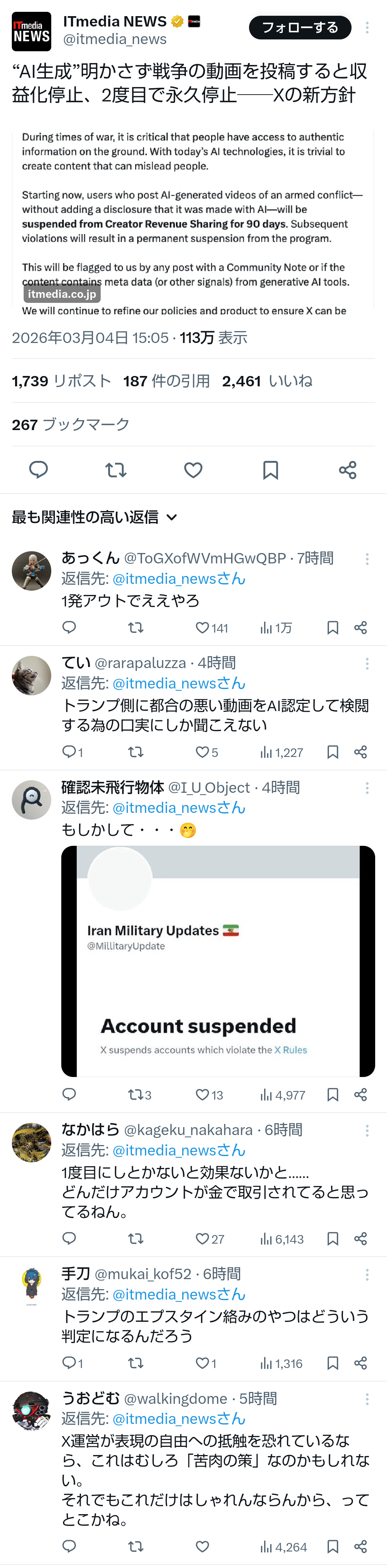This screenshot has height=1568, width=387.
Task: Tap @itmedia_news mention in 手刀's reply
Action: point(164,1294)
